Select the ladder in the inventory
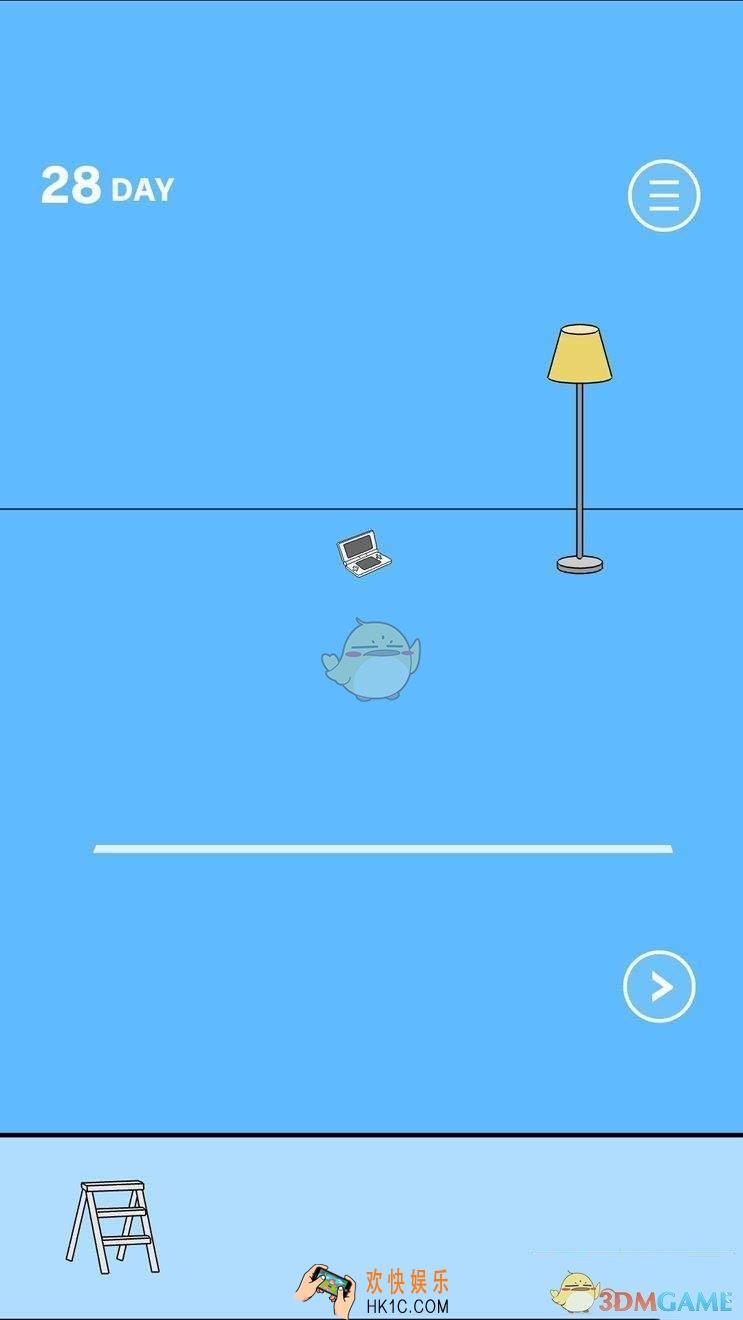This screenshot has width=743, height=1320. click(x=112, y=1226)
